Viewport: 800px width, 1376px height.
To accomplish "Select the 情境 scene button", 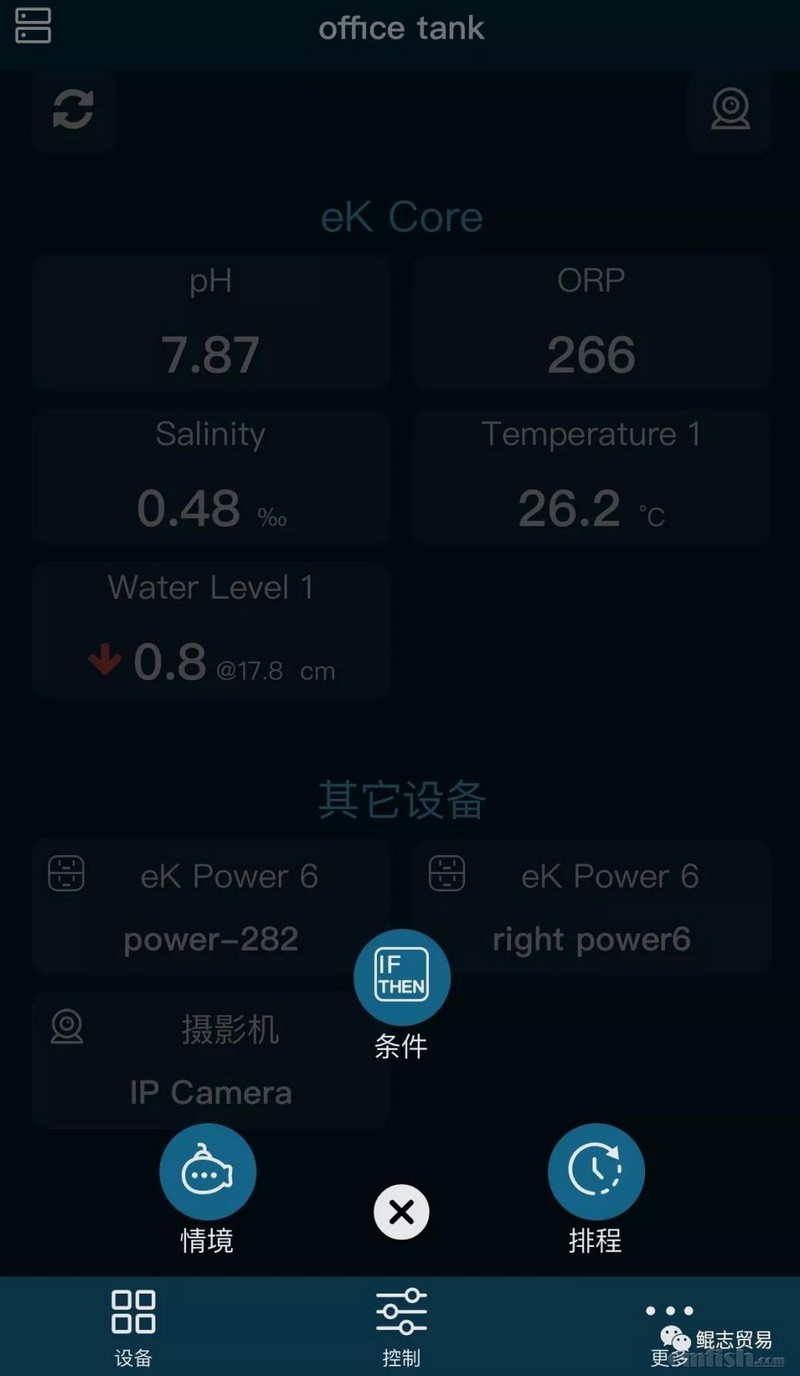I will (208, 1172).
